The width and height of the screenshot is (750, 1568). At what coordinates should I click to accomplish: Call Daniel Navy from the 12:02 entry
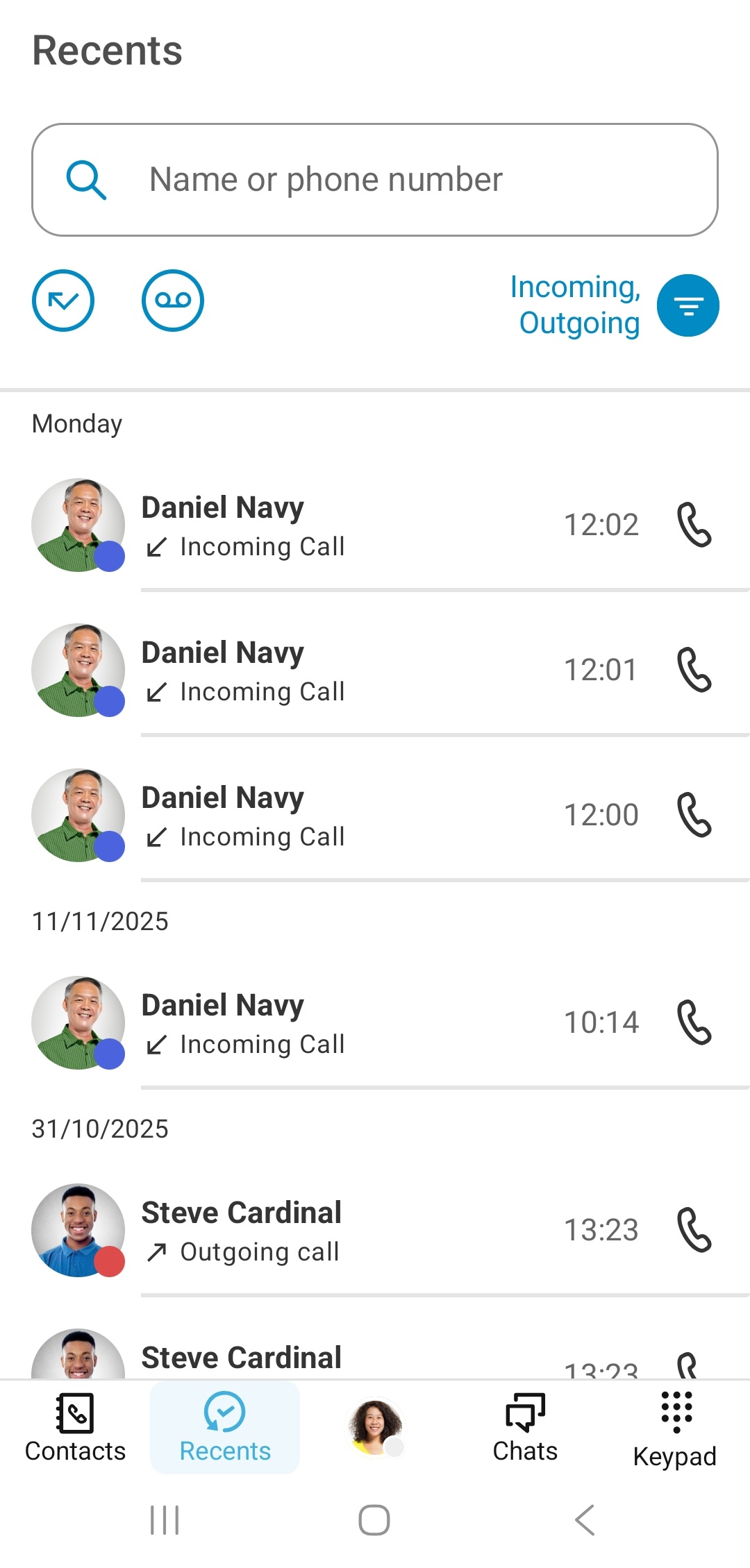click(x=694, y=525)
